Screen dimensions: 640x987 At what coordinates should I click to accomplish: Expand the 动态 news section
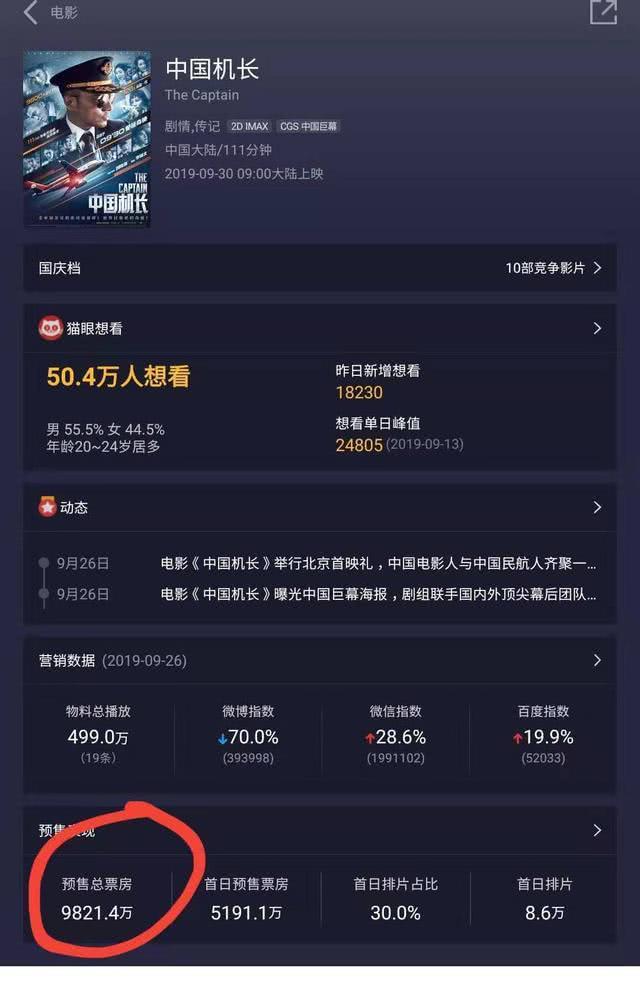(597, 507)
